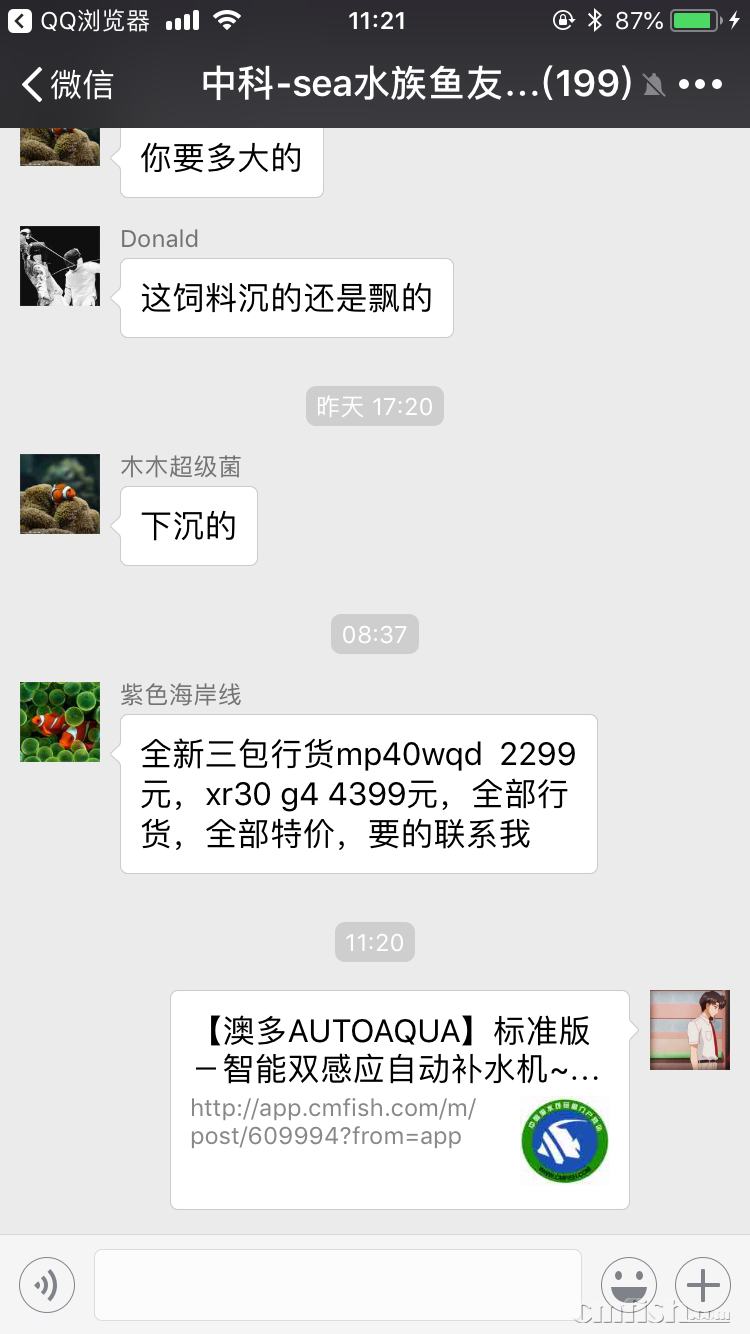Go back to the 微信 chat list

[x=68, y=85]
